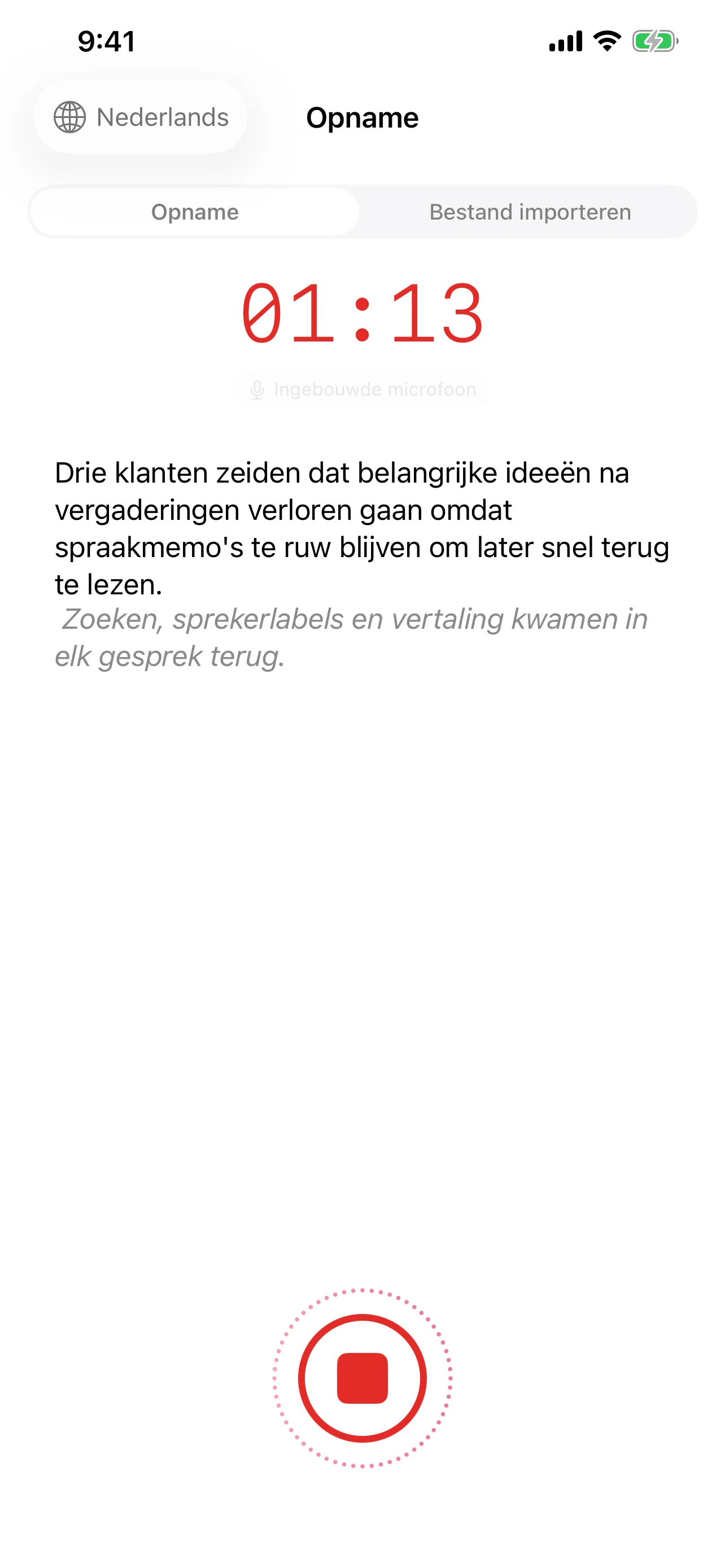
Task: Switch to Bestand importeren tab
Action: coord(530,212)
